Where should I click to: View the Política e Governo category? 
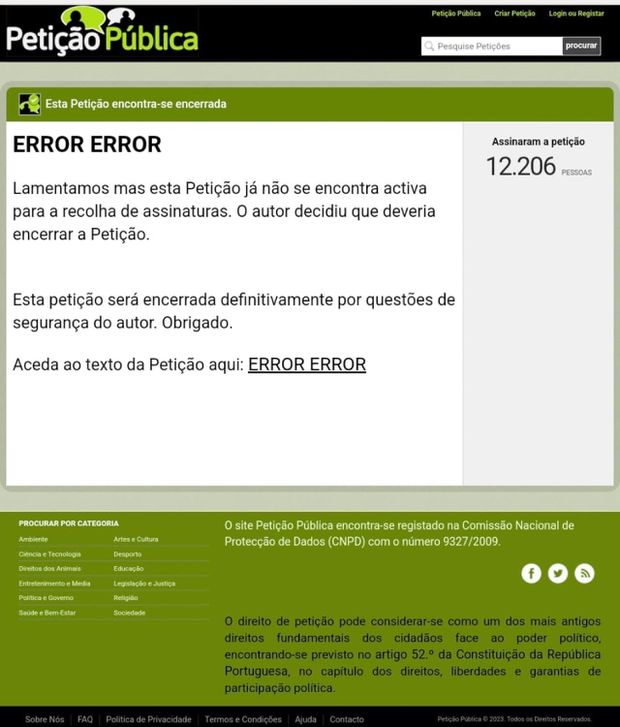point(46,598)
